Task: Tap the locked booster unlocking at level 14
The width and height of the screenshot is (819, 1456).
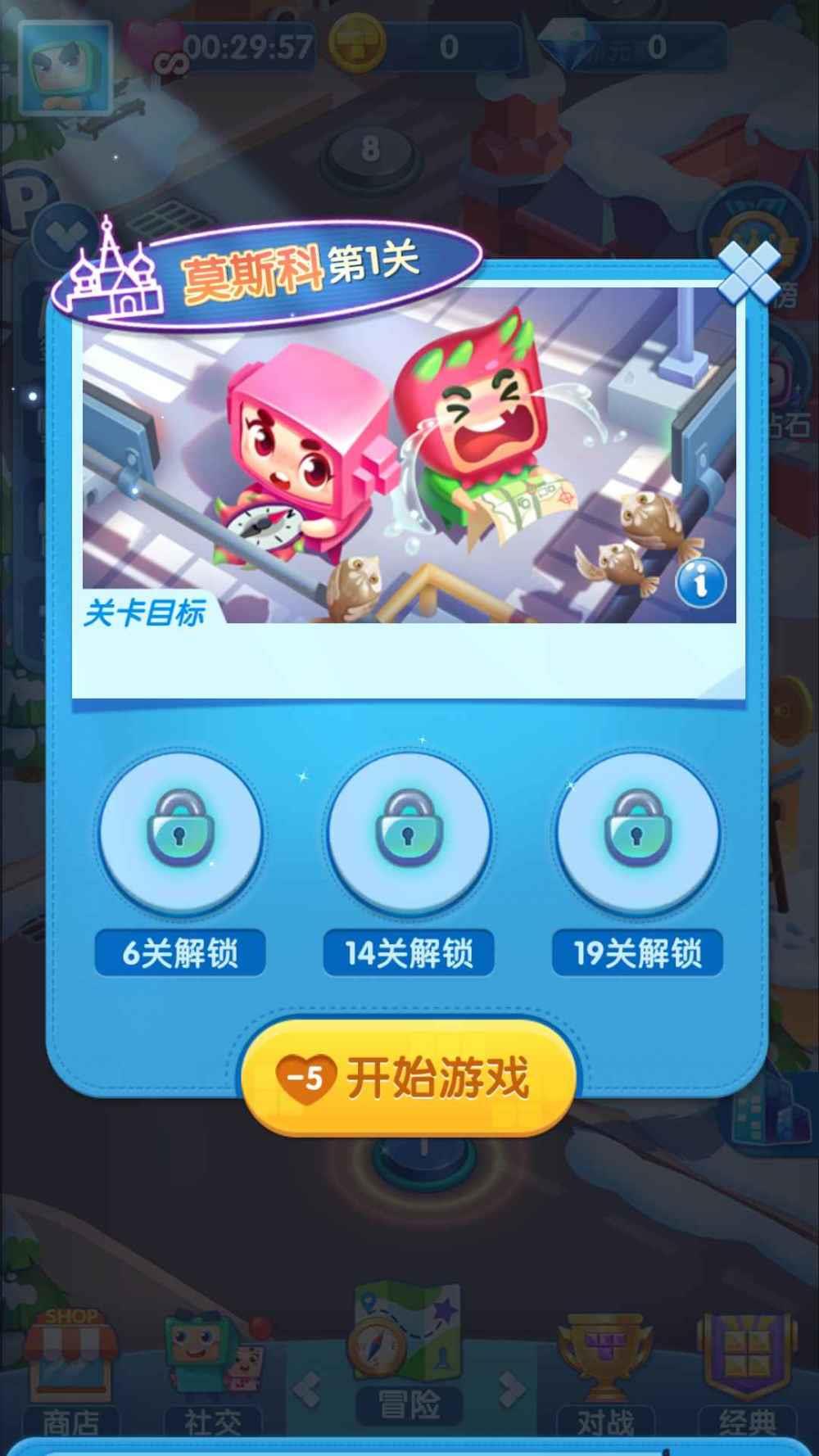Action: (x=409, y=834)
